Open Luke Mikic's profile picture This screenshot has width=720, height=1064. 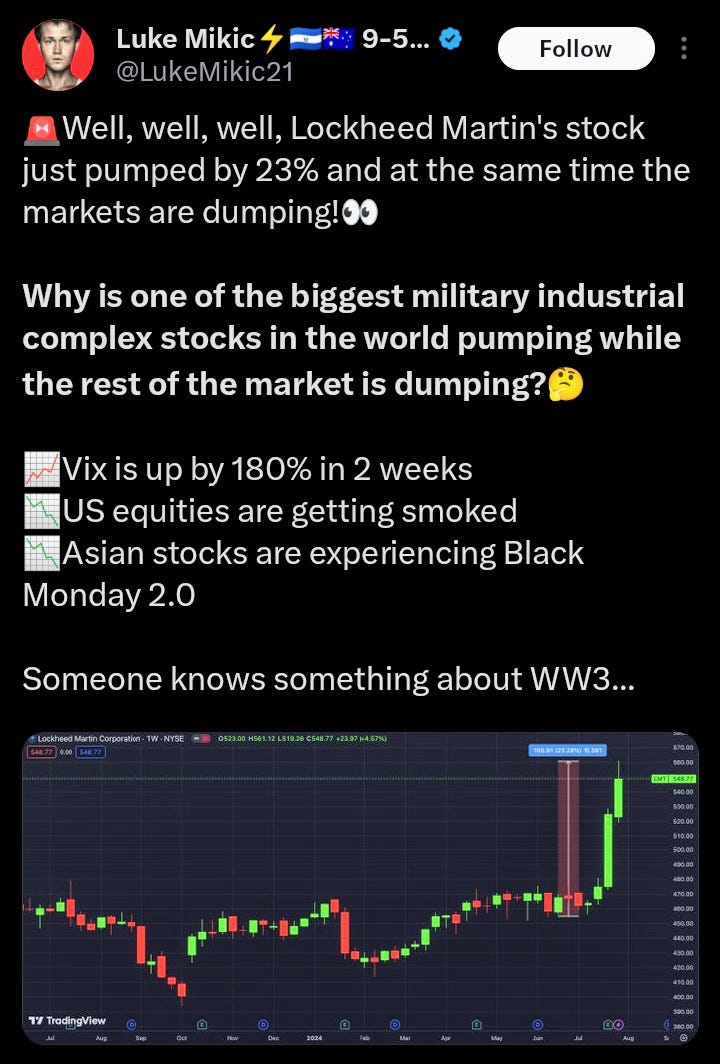click(58, 55)
